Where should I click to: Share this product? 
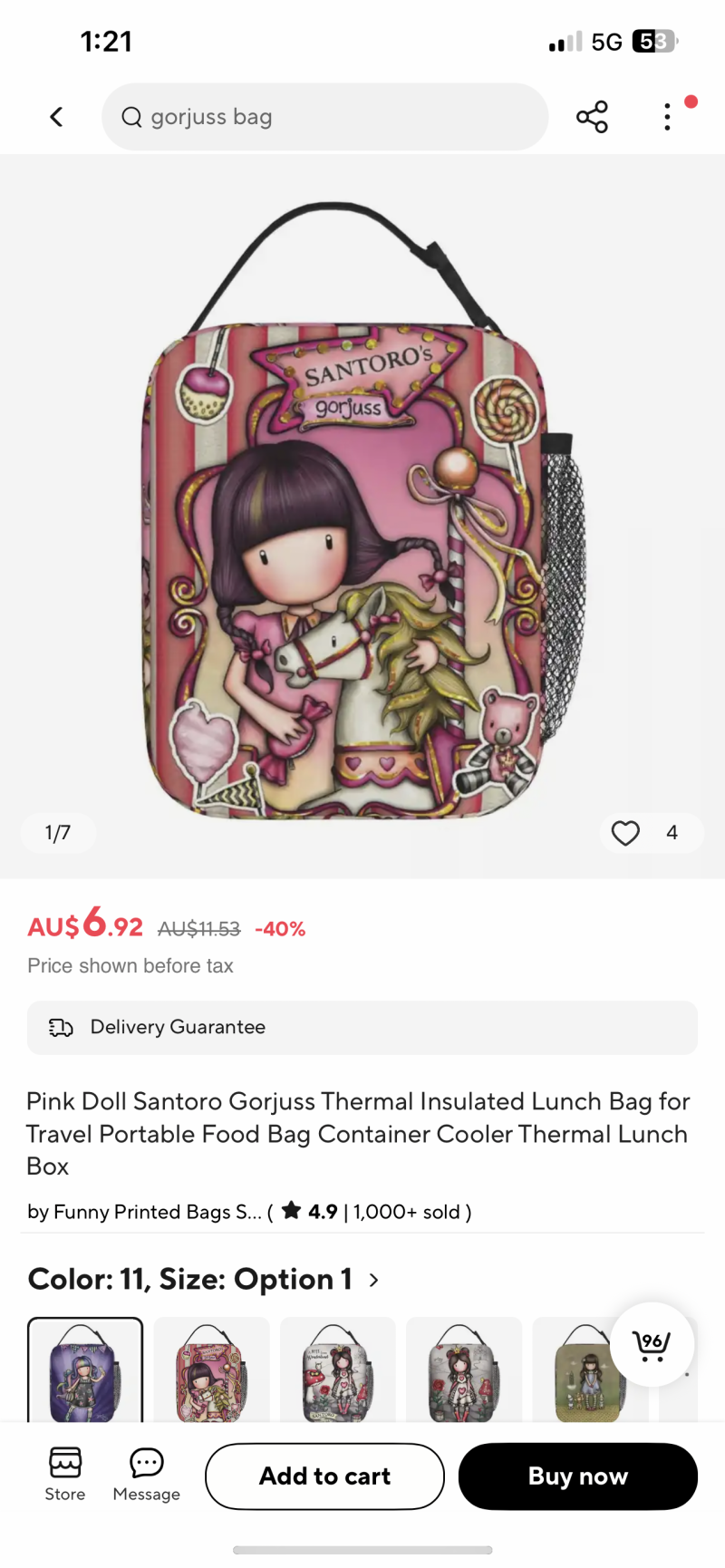[592, 117]
